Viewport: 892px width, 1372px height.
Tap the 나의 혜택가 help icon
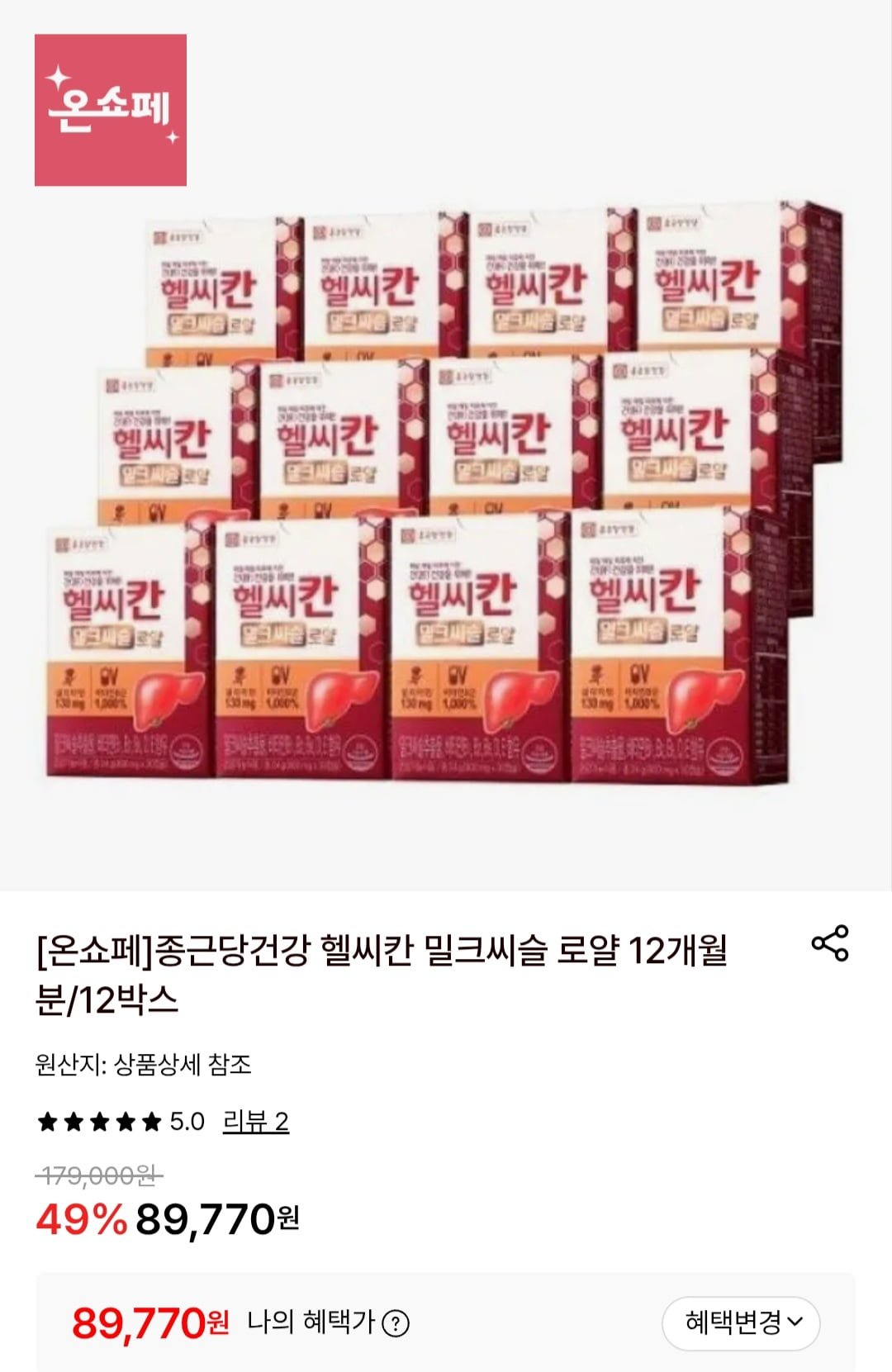pos(396,1323)
